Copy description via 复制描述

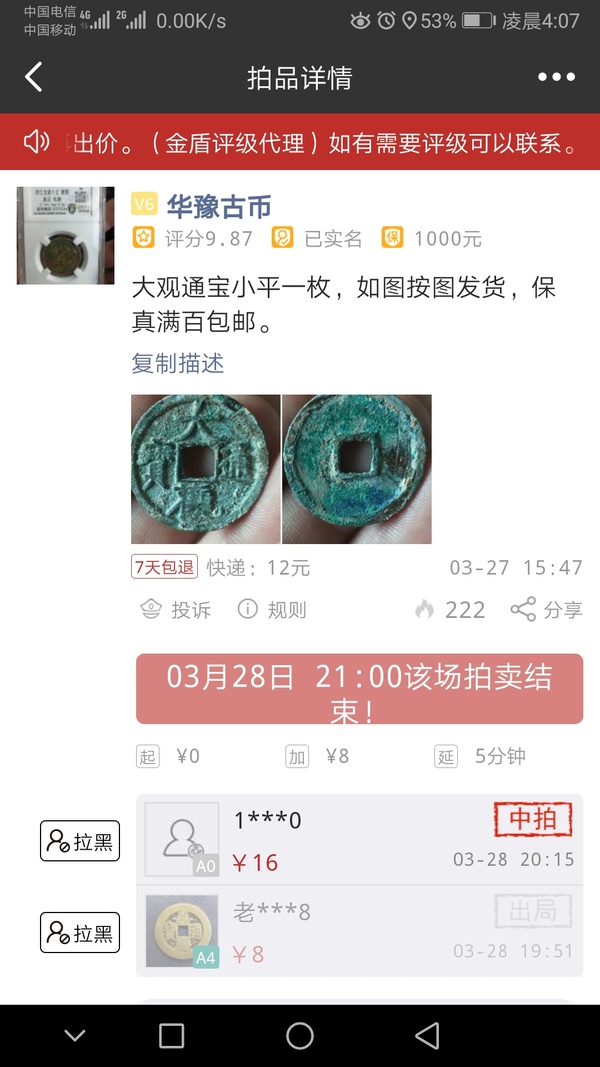pyautogui.click(x=177, y=364)
